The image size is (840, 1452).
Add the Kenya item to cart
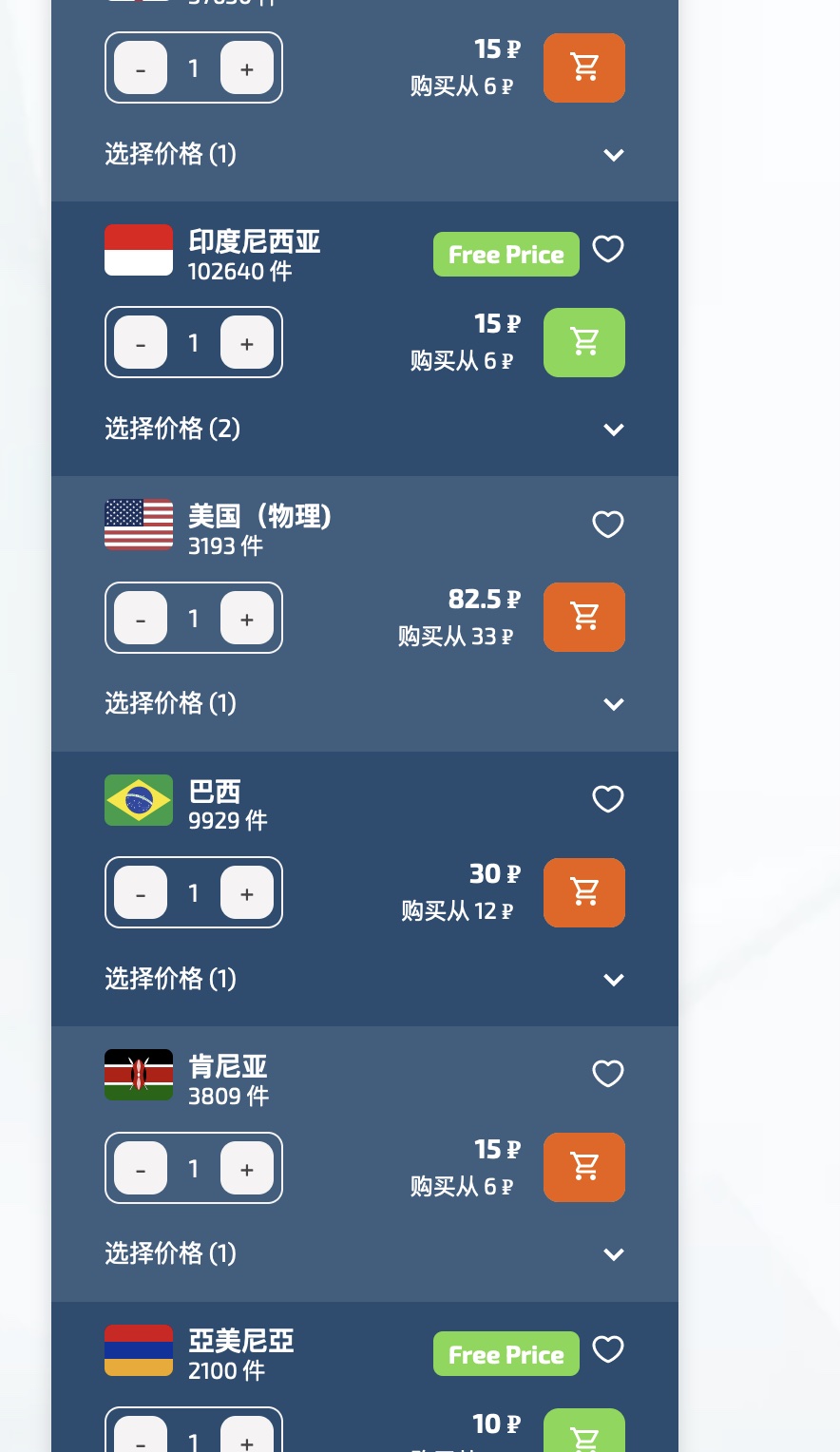coord(584,1167)
